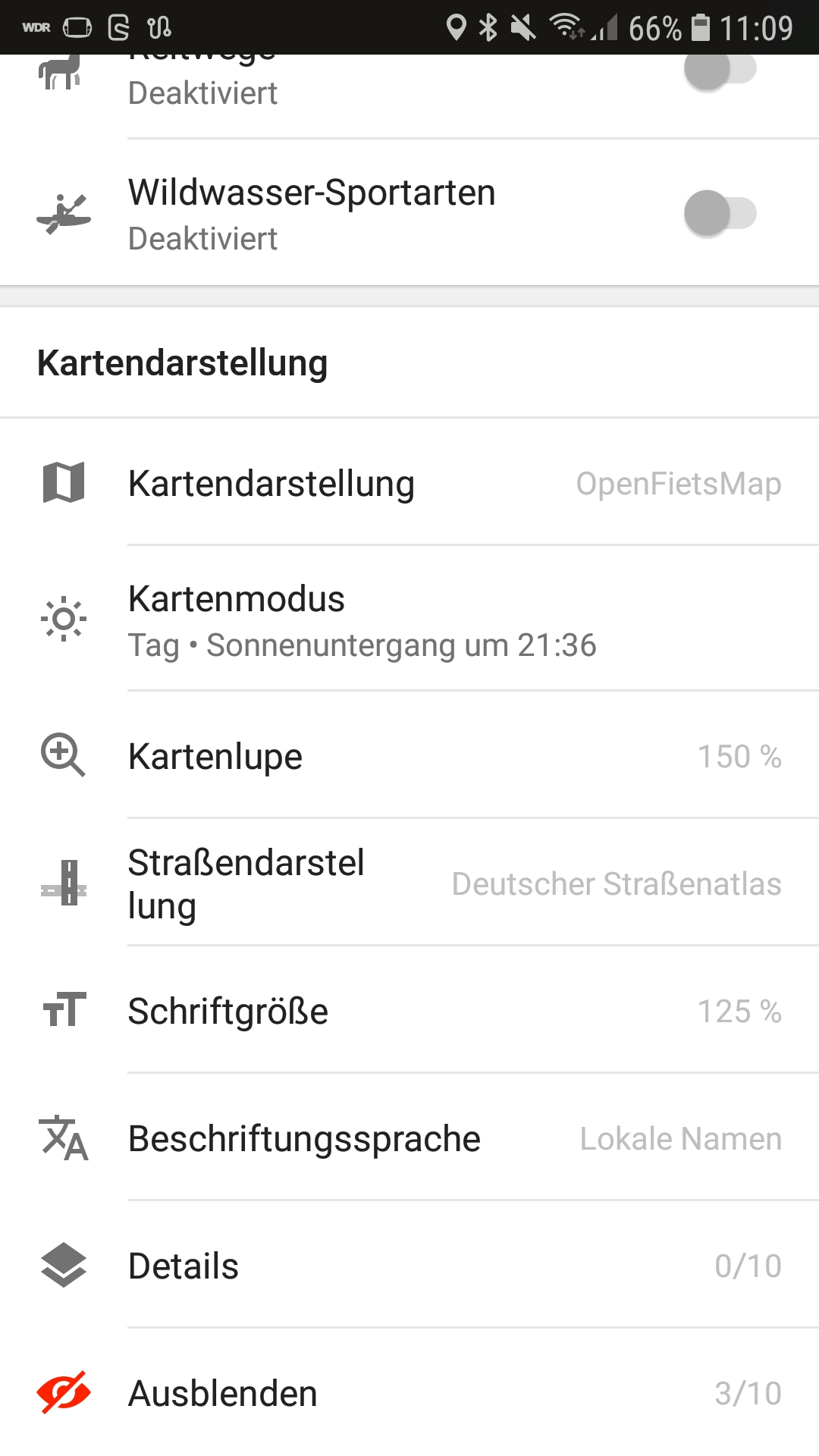Open the Details layer settings
The height and width of the screenshot is (1456, 819).
[x=409, y=1266]
